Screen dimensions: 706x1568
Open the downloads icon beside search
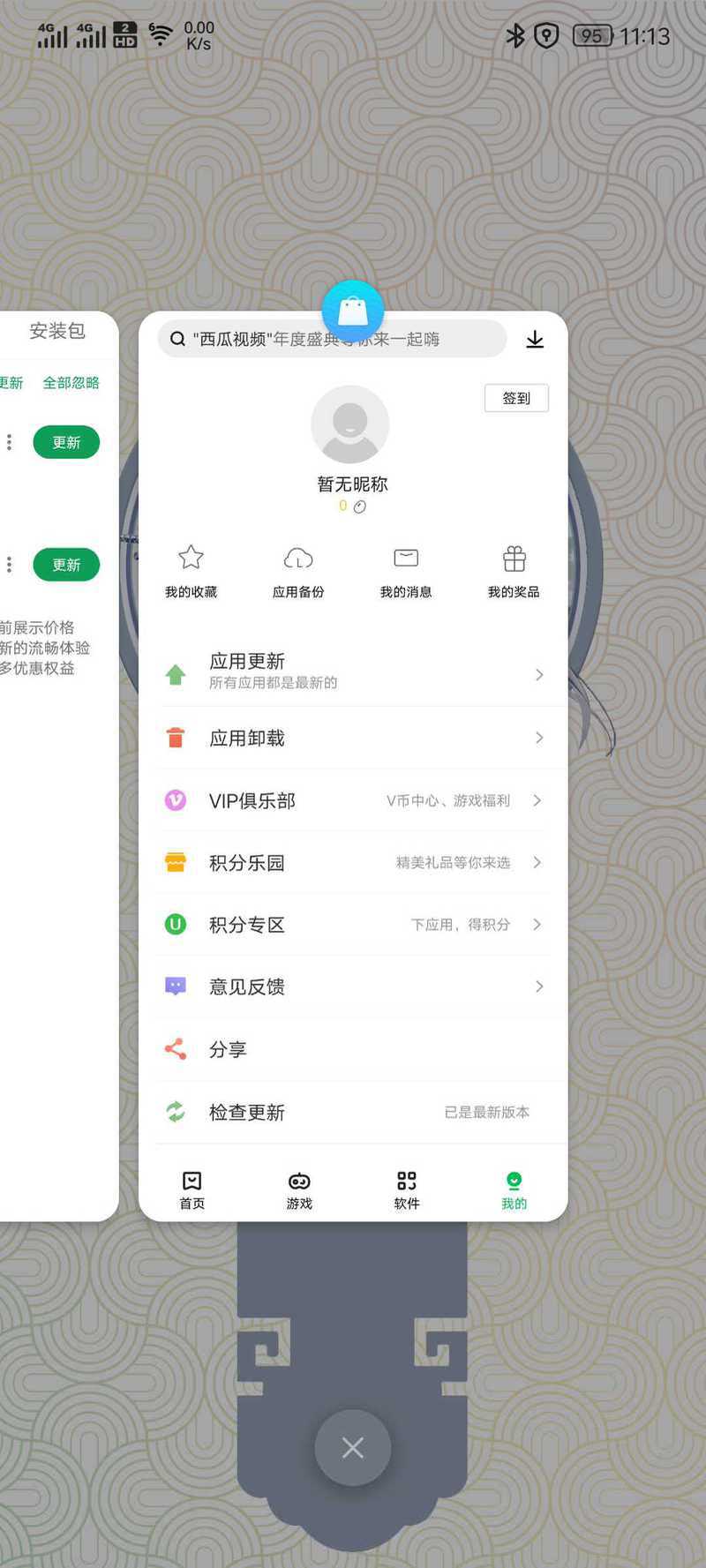(x=535, y=340)
